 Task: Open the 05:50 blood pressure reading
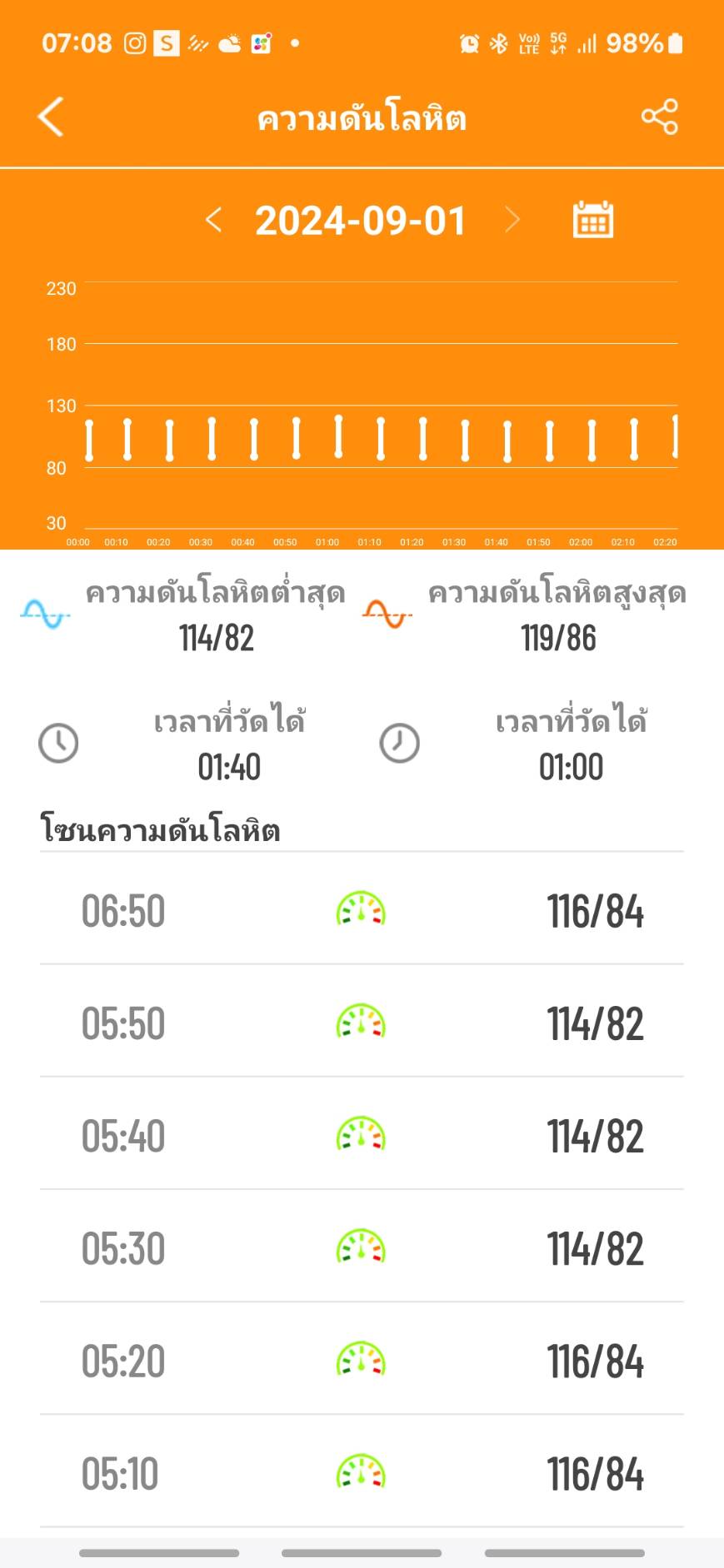362,1022
